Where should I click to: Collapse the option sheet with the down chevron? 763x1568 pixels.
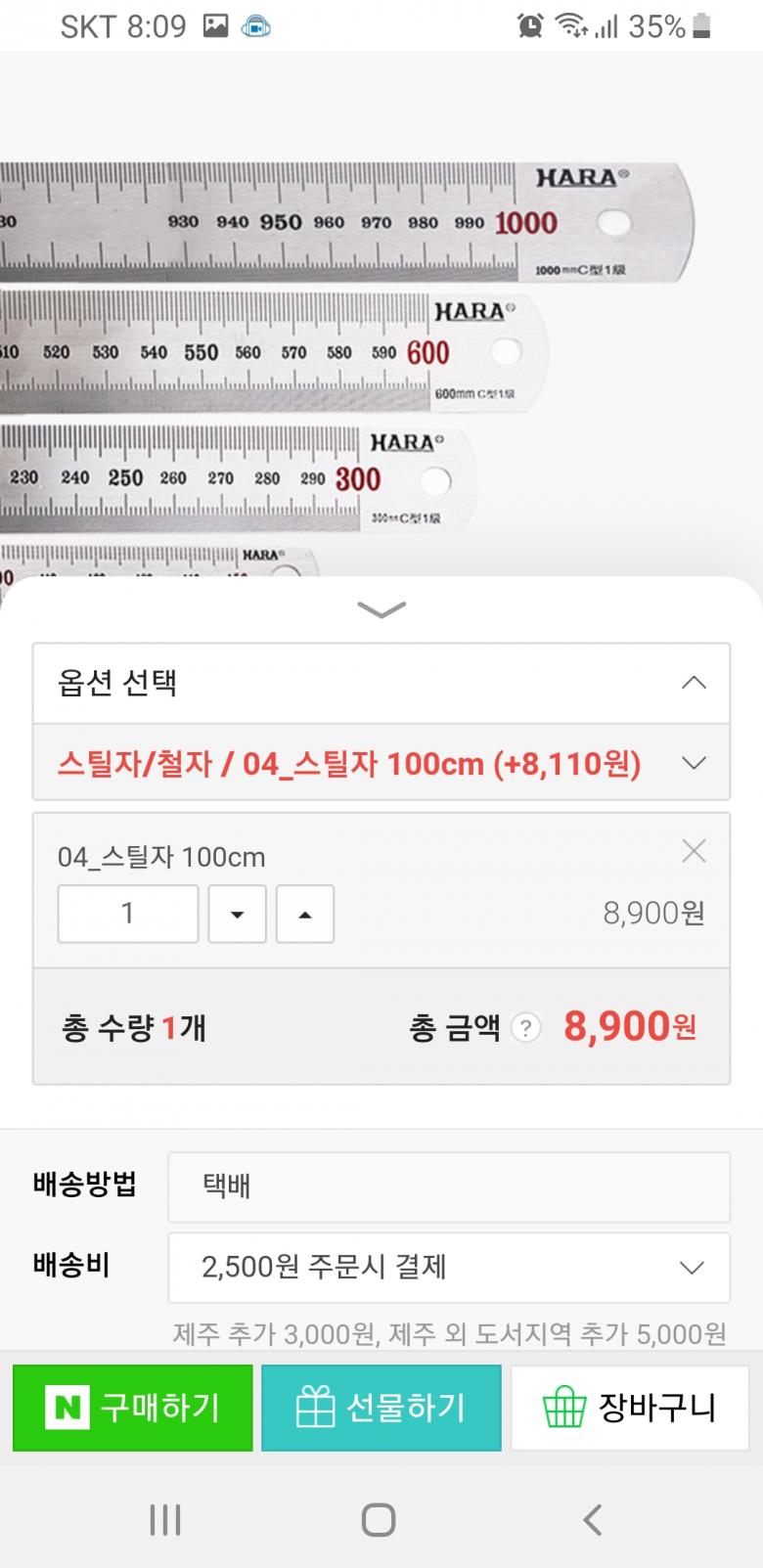(x=381, y=609)
